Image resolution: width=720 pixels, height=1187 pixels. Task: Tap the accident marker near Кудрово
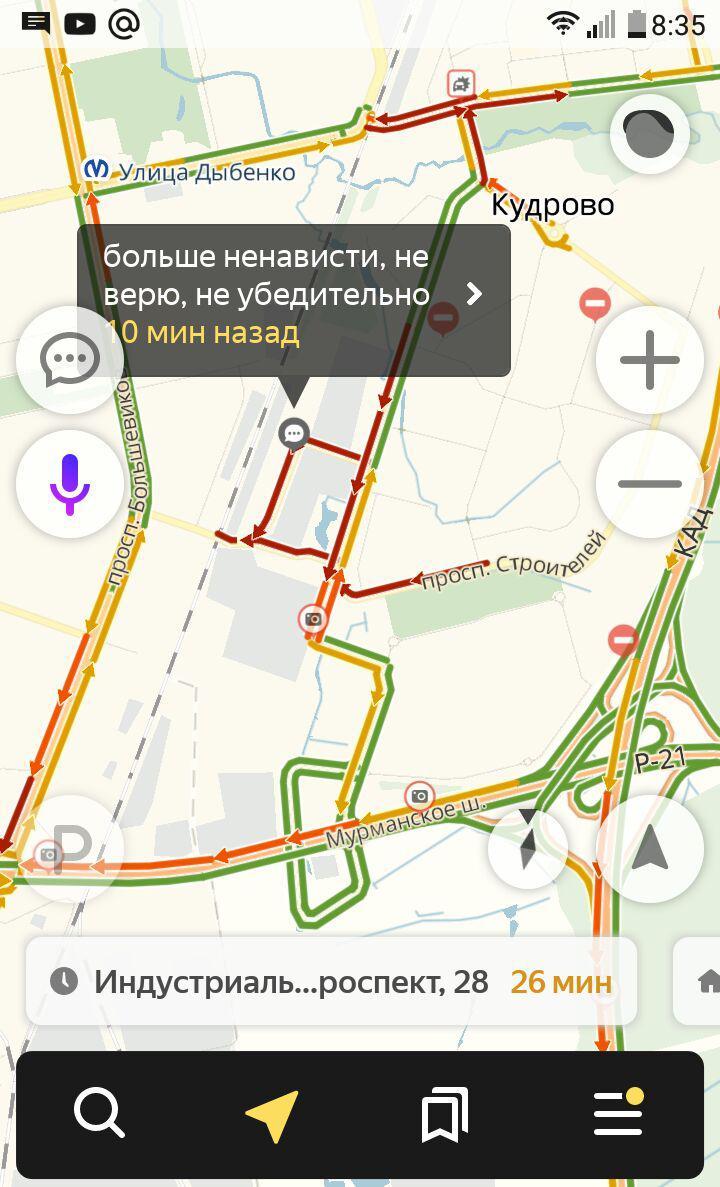(461, 84)
